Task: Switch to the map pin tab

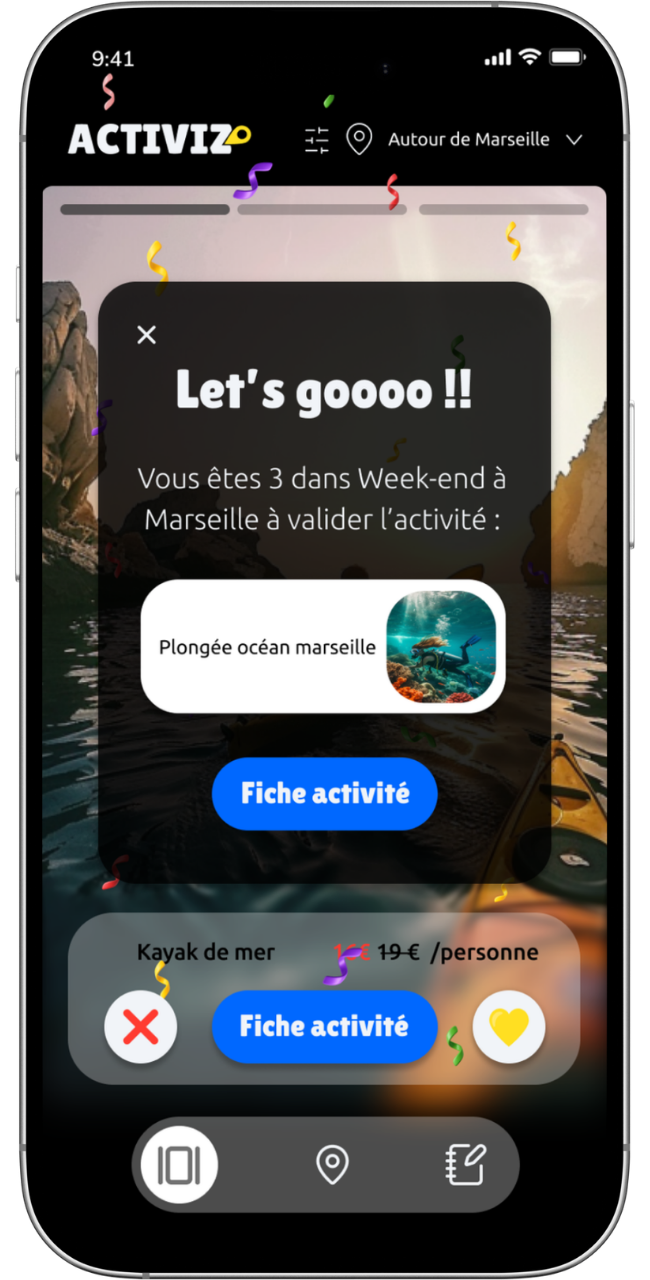Action: click(x=332, y=1165)
